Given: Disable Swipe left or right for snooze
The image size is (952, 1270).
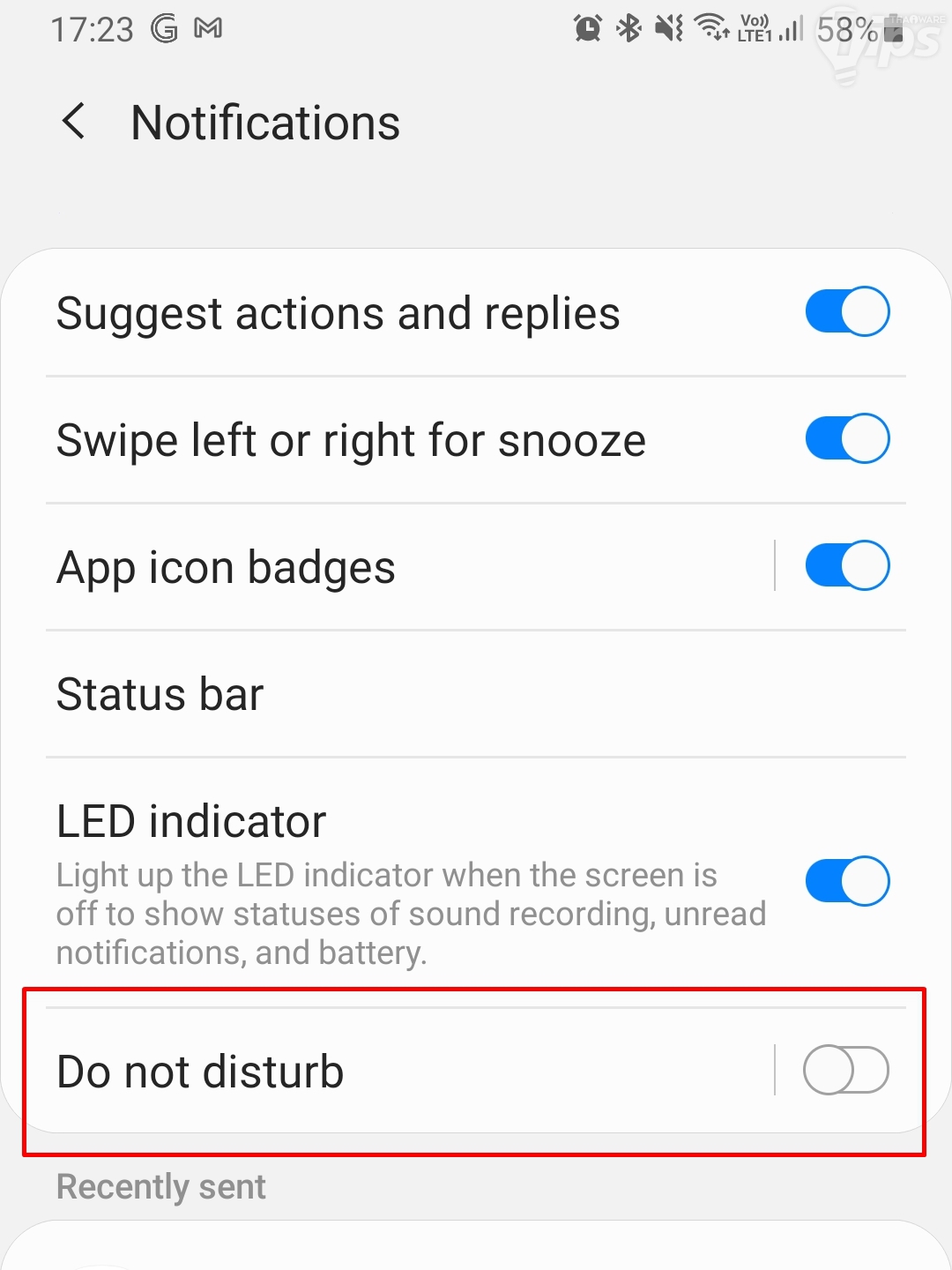Looking at the screenshot, I should click(846, 439).
